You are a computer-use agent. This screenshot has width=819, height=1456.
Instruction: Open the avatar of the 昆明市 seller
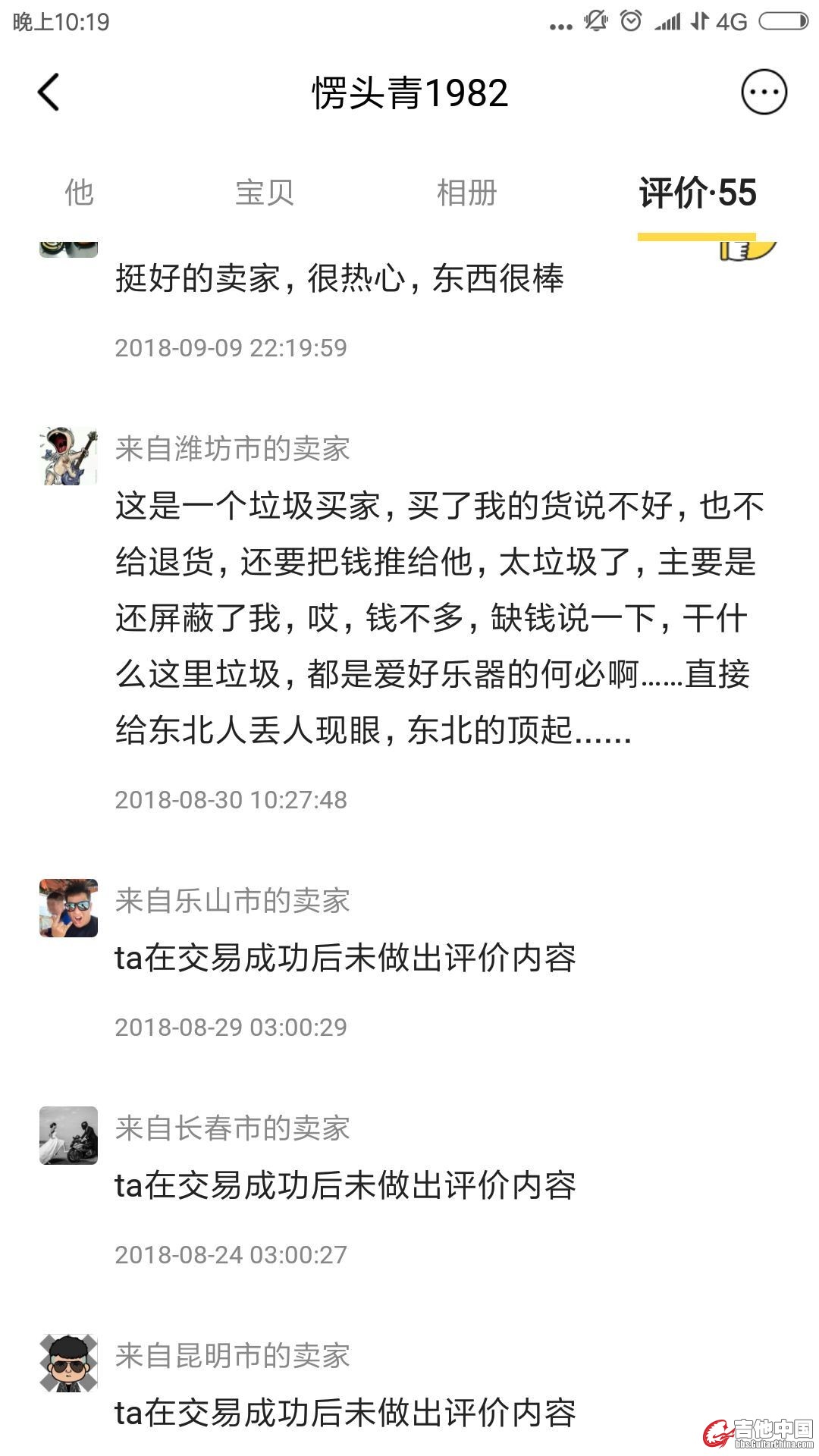pyautogui.click(x=68, y=1363)
